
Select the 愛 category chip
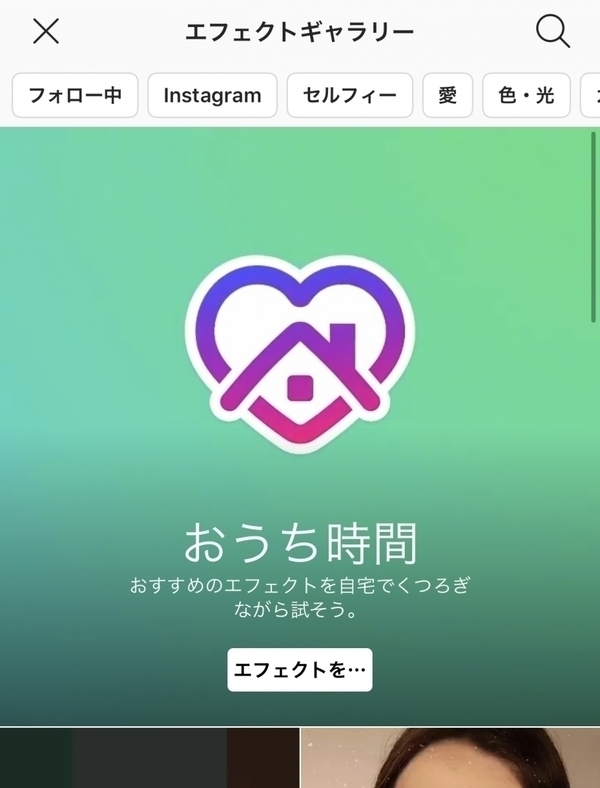pos(447,96)
